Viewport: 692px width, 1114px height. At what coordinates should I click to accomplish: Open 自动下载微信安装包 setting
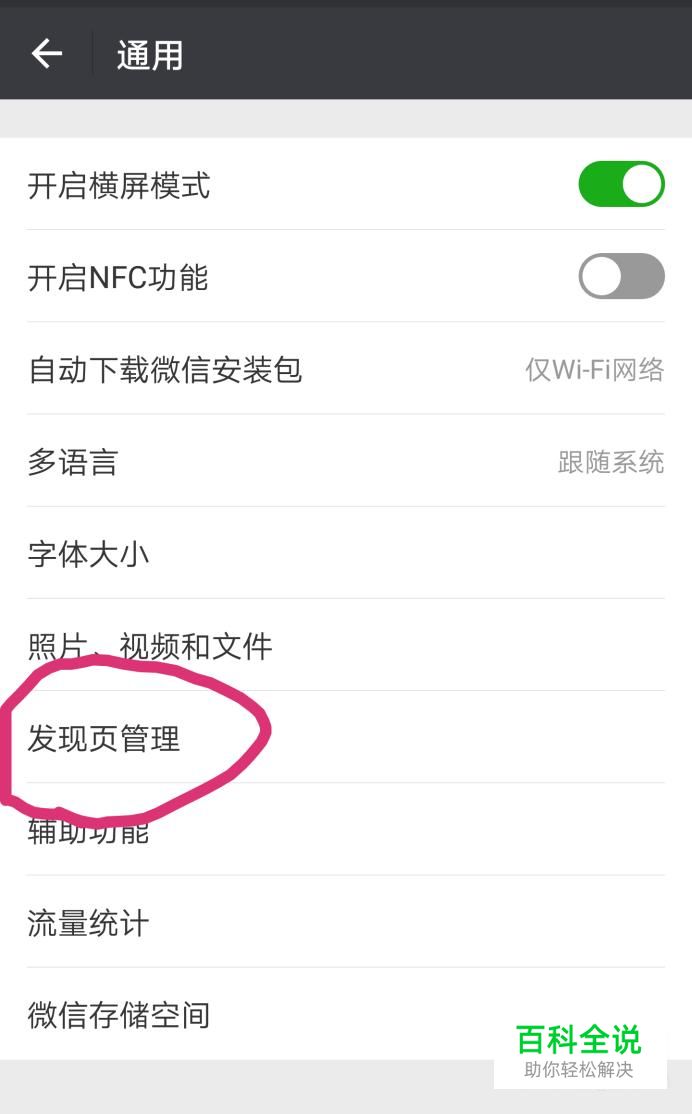click(x=345, y=370)
